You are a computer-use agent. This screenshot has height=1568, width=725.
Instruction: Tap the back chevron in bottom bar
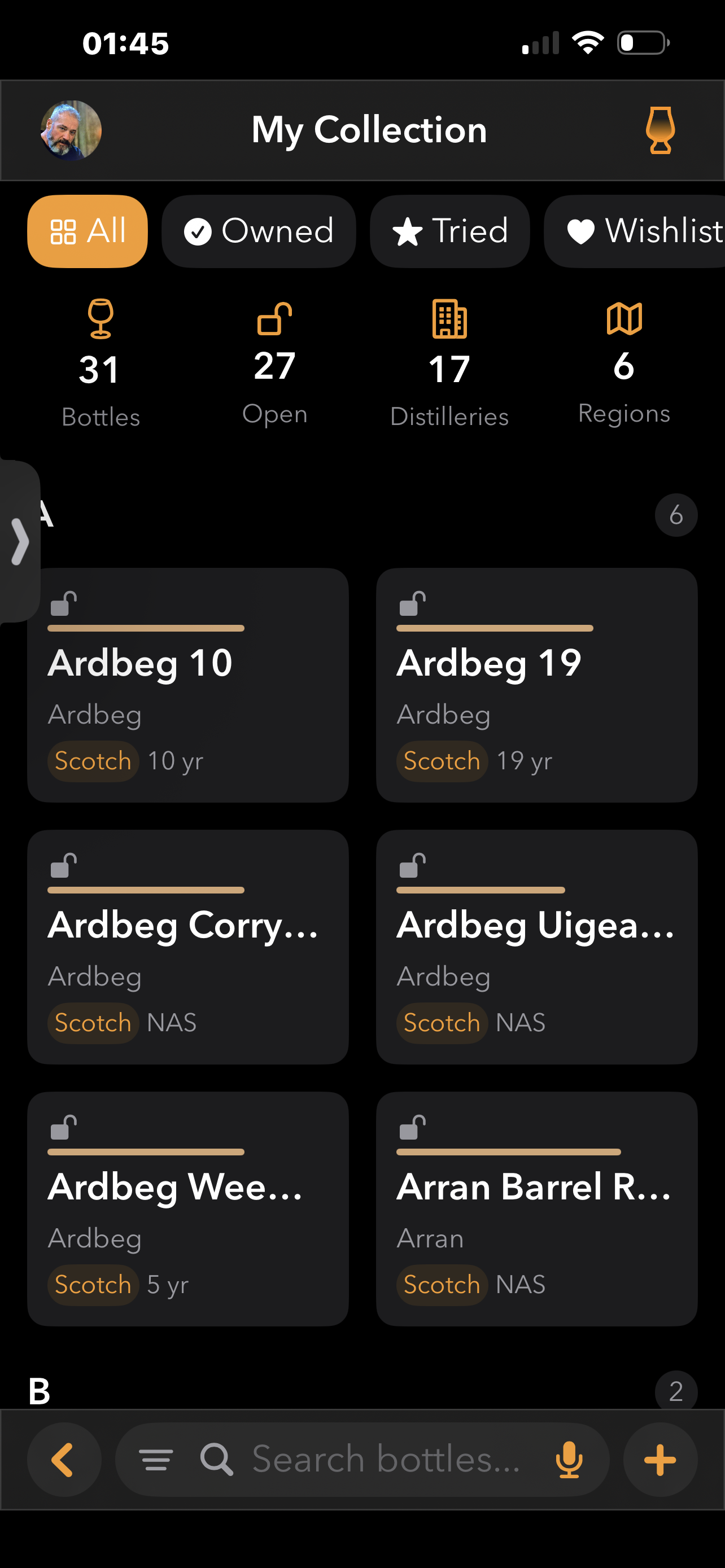(x=64, y=1460)
